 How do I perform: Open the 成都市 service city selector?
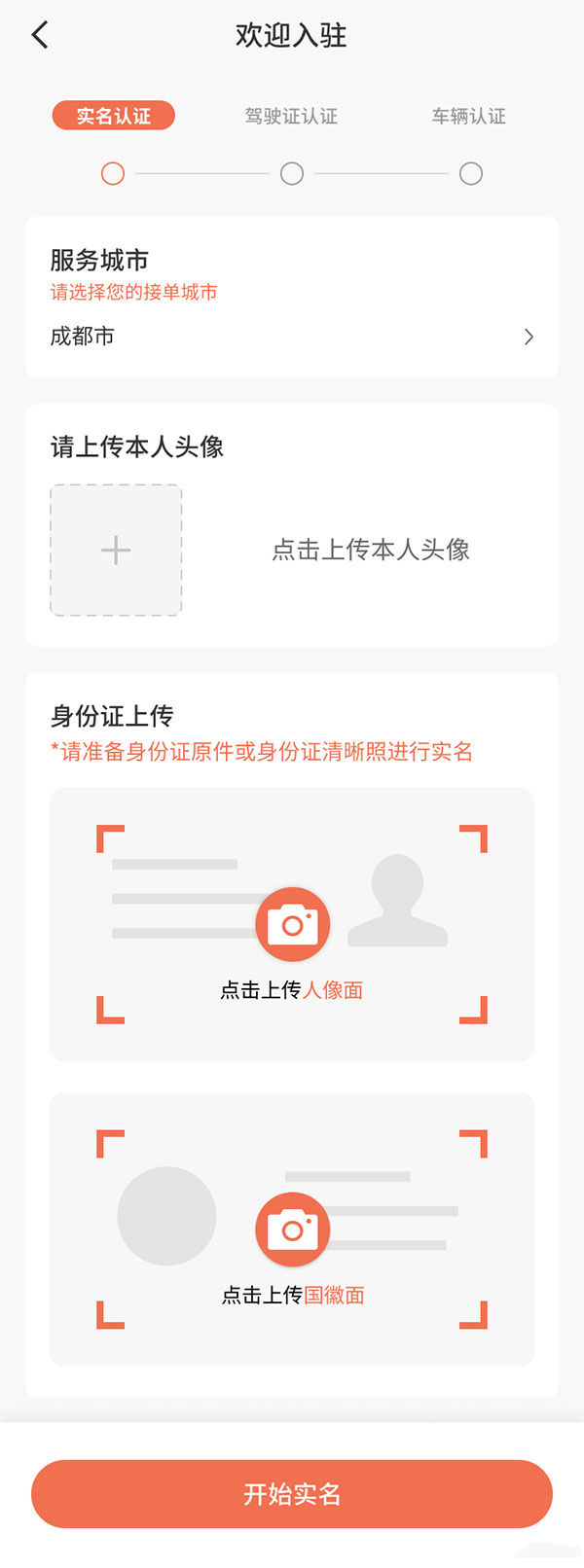pos(291,337)
